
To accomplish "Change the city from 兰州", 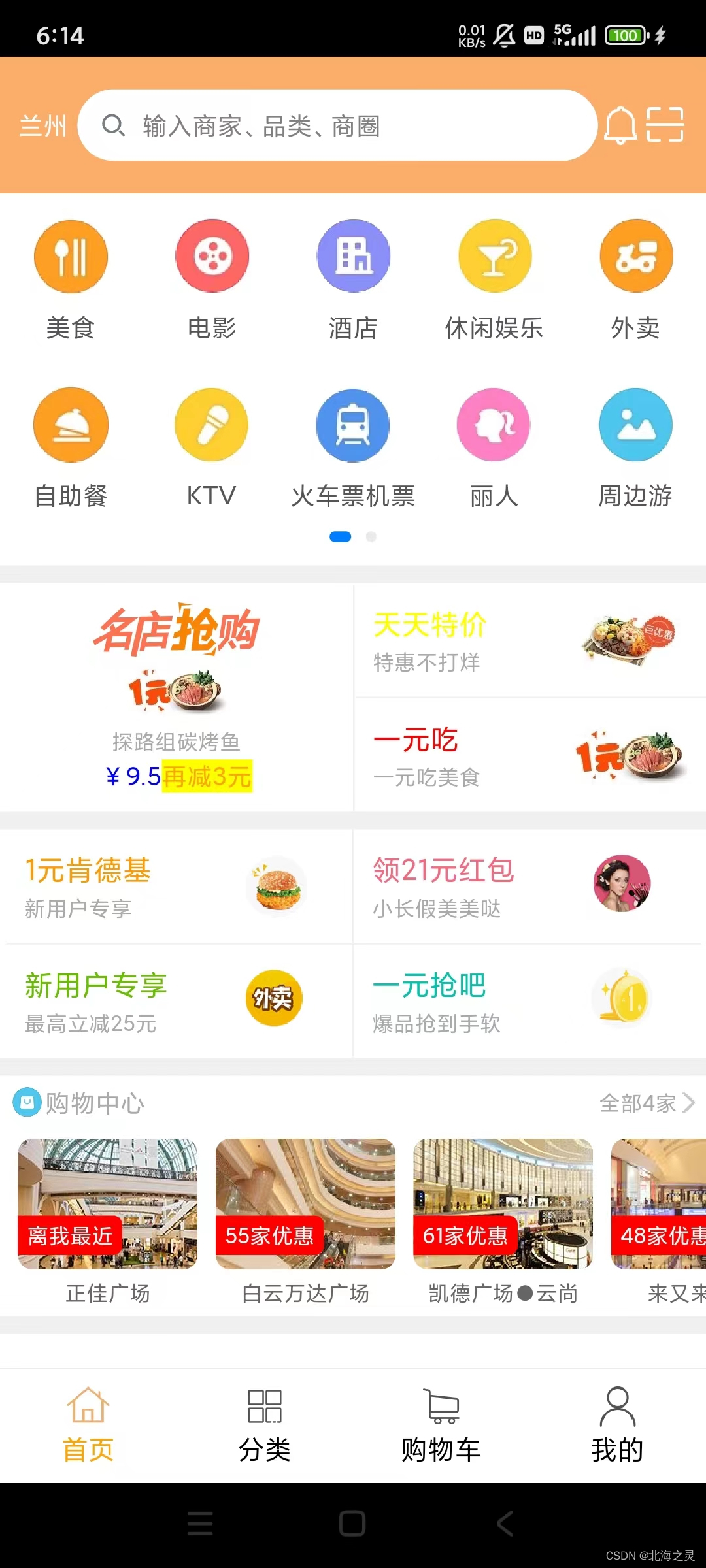I will pyautogui.click(x=43, y=125).
